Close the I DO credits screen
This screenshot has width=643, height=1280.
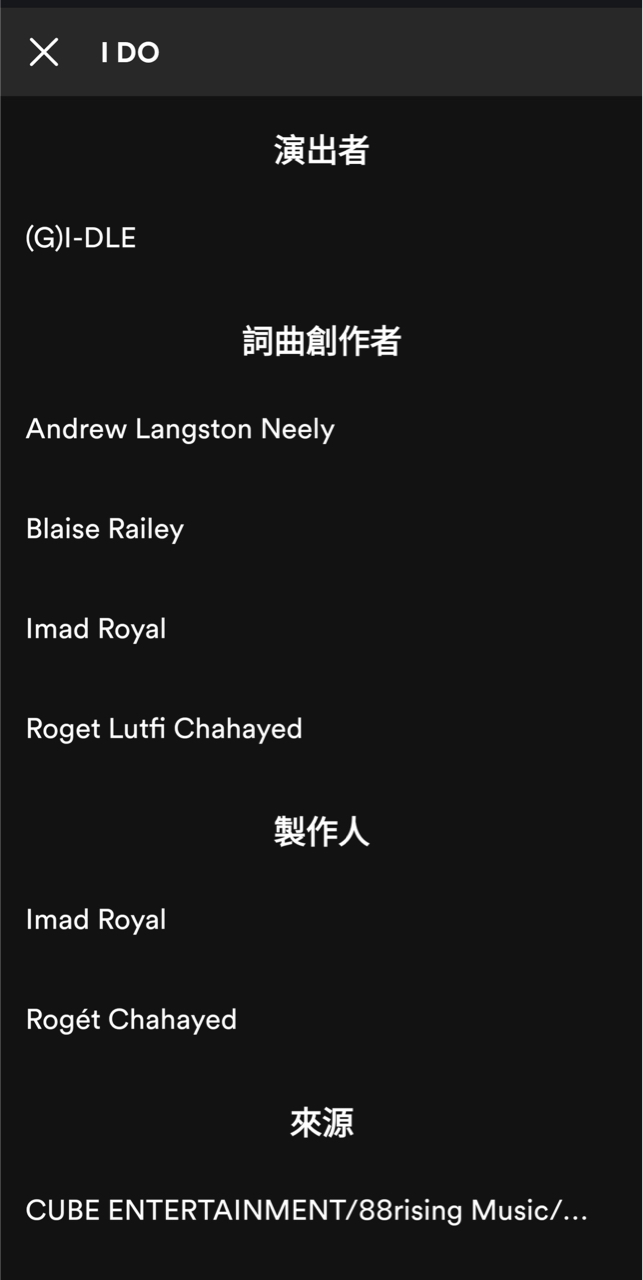(44, 52)
